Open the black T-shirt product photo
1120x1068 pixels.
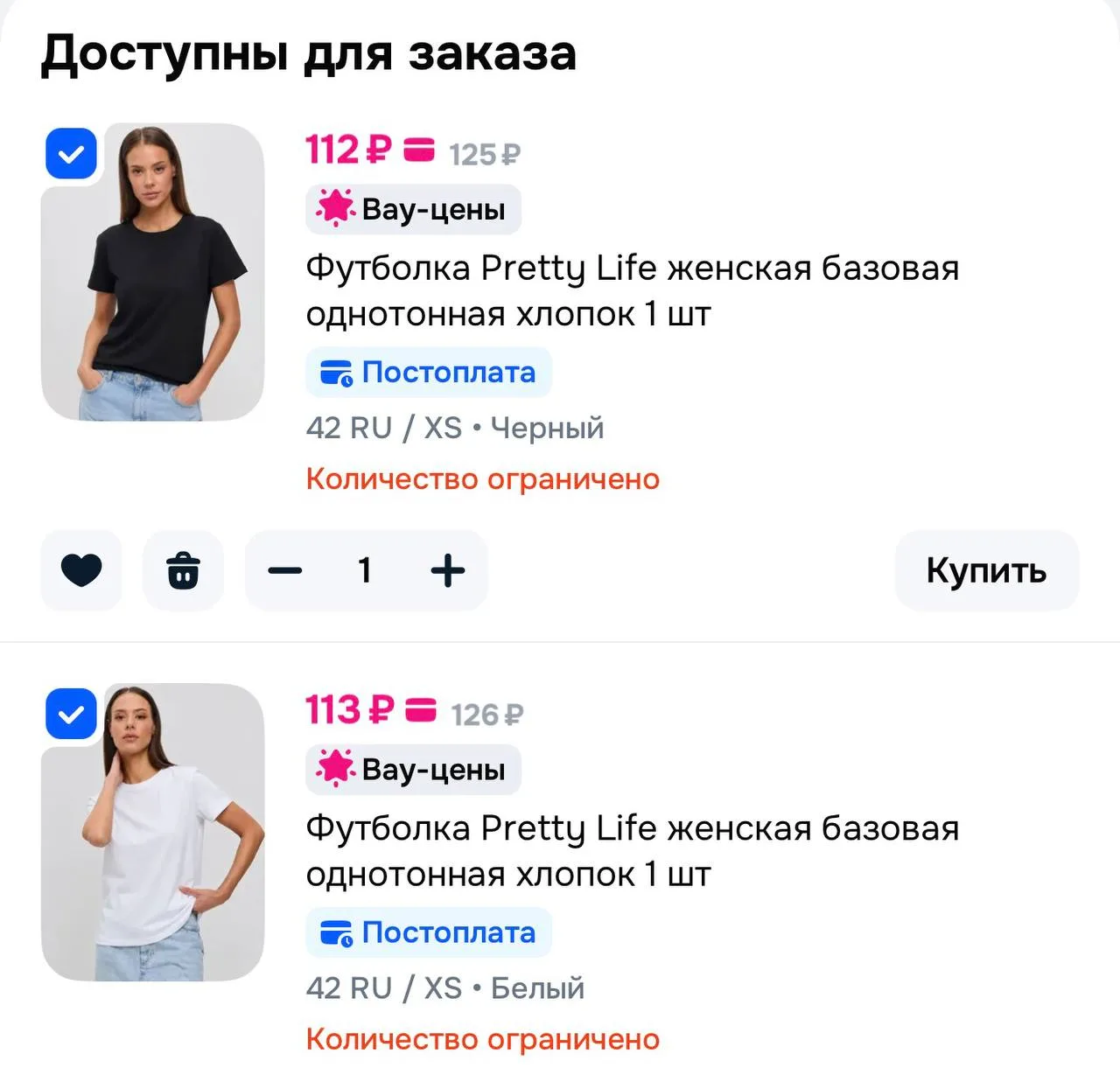tap(153, 272)
